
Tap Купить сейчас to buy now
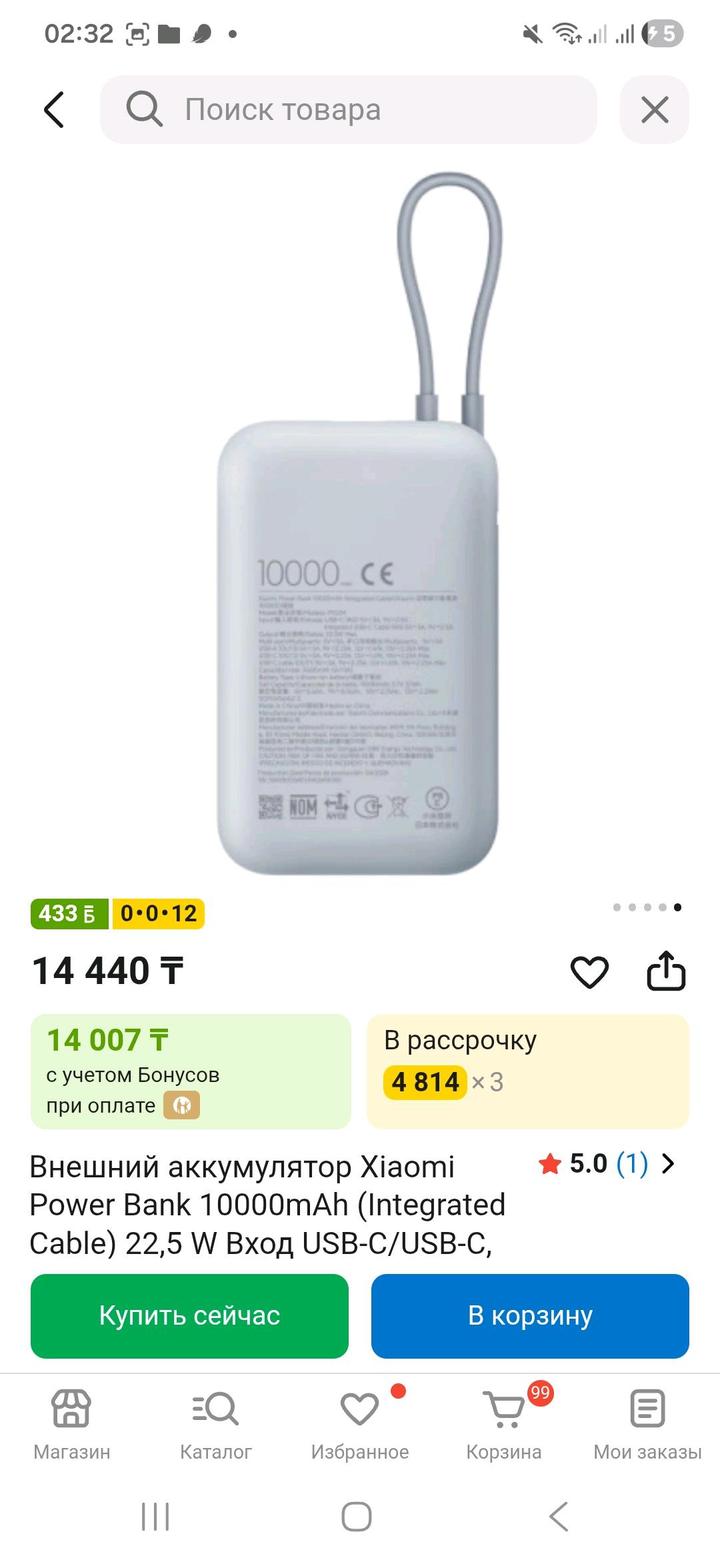[x=189, y=1316]
